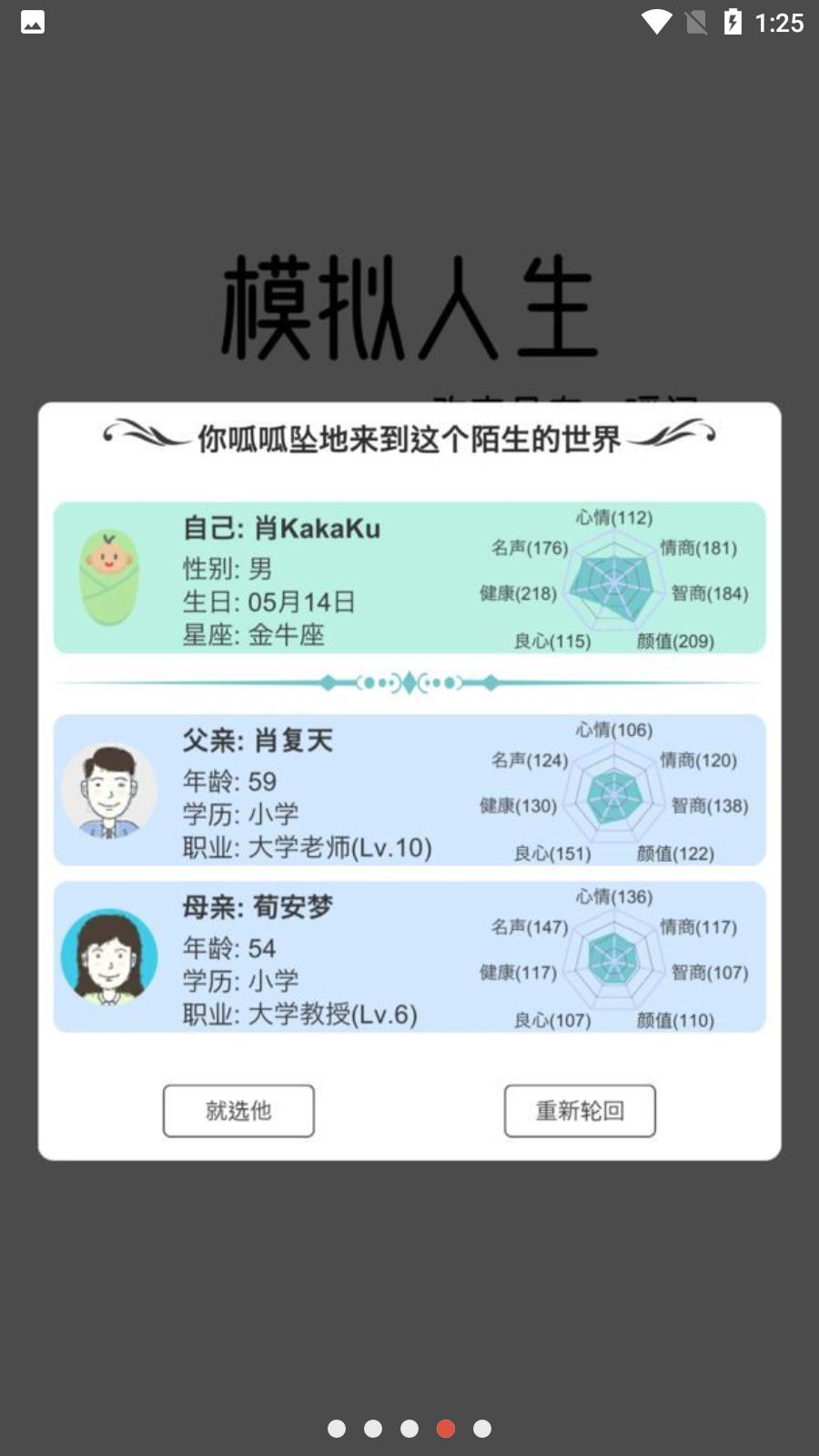This screenshot has height=1456, width=819.
Task: Tap the screenshot icon in the status bar
Action: click(33, 23)
